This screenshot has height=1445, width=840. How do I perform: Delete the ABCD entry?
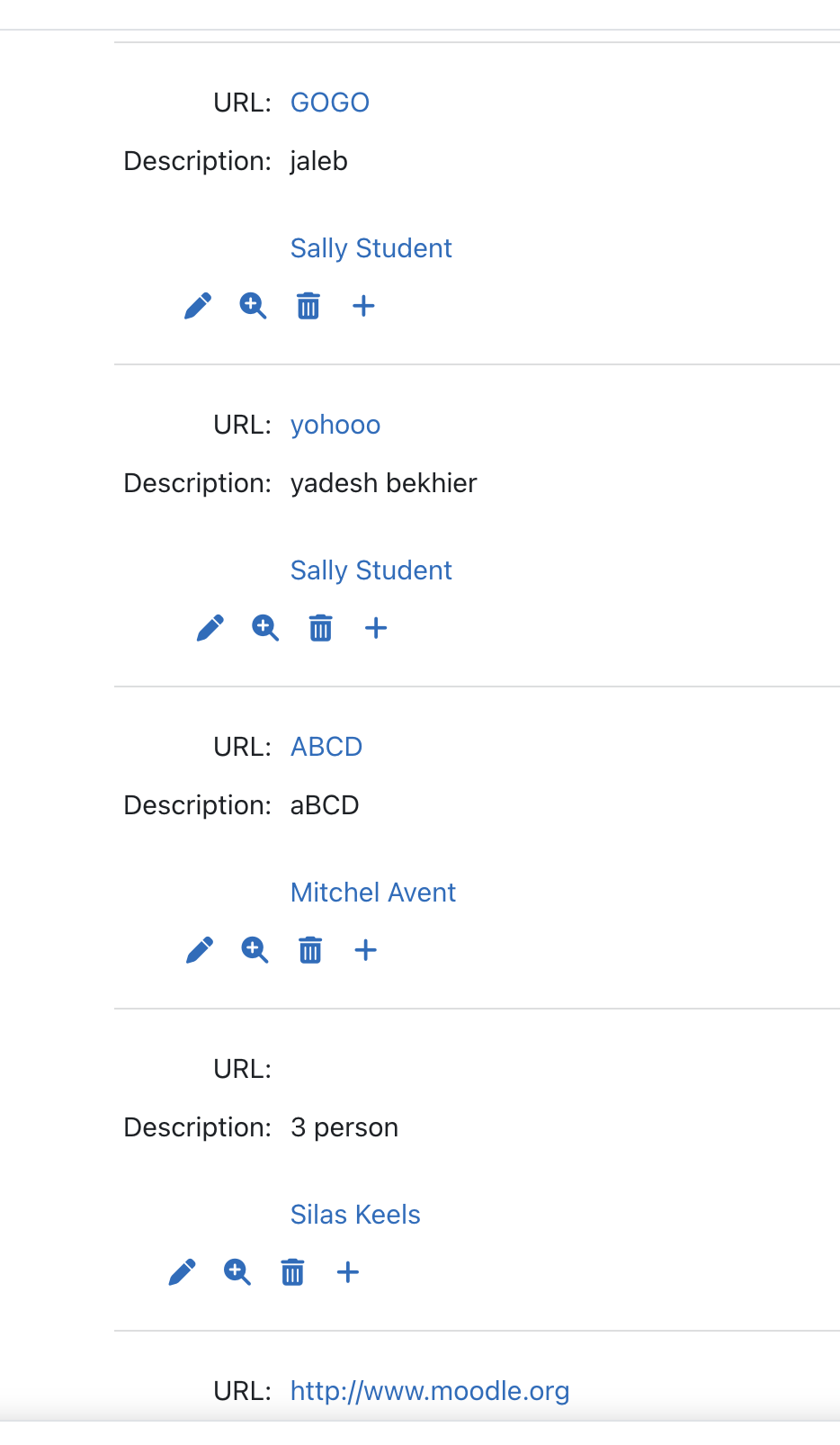pos(310,950)
